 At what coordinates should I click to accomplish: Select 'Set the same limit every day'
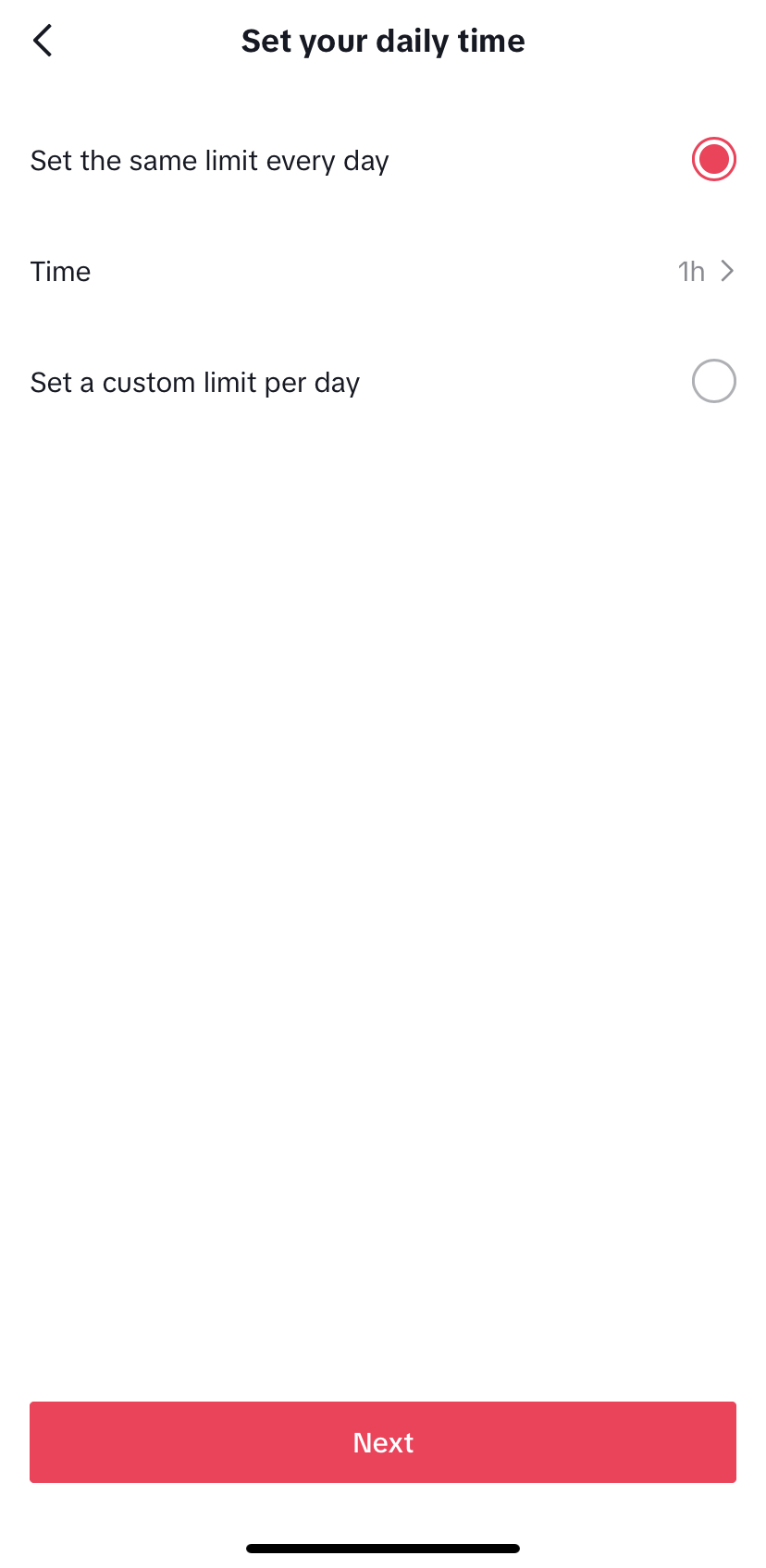(x=210, y=160)
